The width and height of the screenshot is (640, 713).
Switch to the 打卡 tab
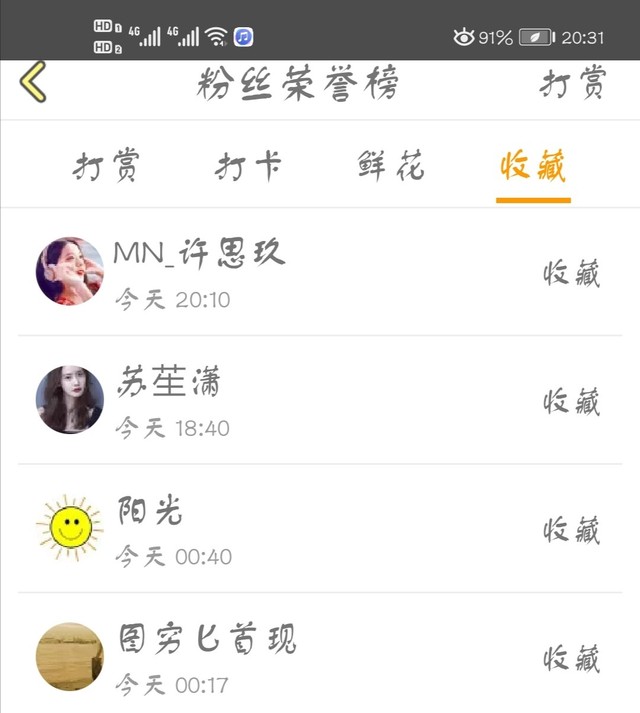tap(248, 167)
